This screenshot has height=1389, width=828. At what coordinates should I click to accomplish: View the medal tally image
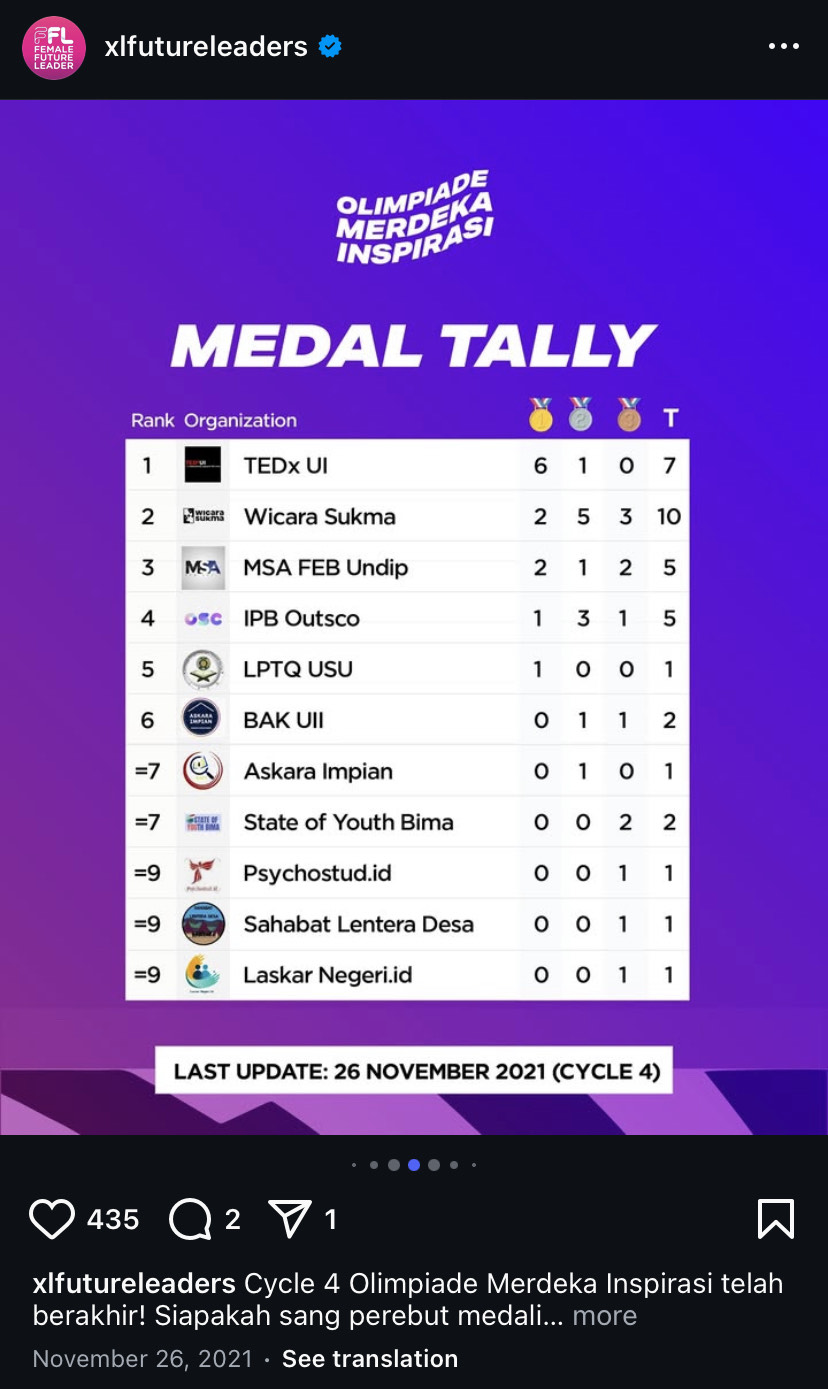pos(414,617)
